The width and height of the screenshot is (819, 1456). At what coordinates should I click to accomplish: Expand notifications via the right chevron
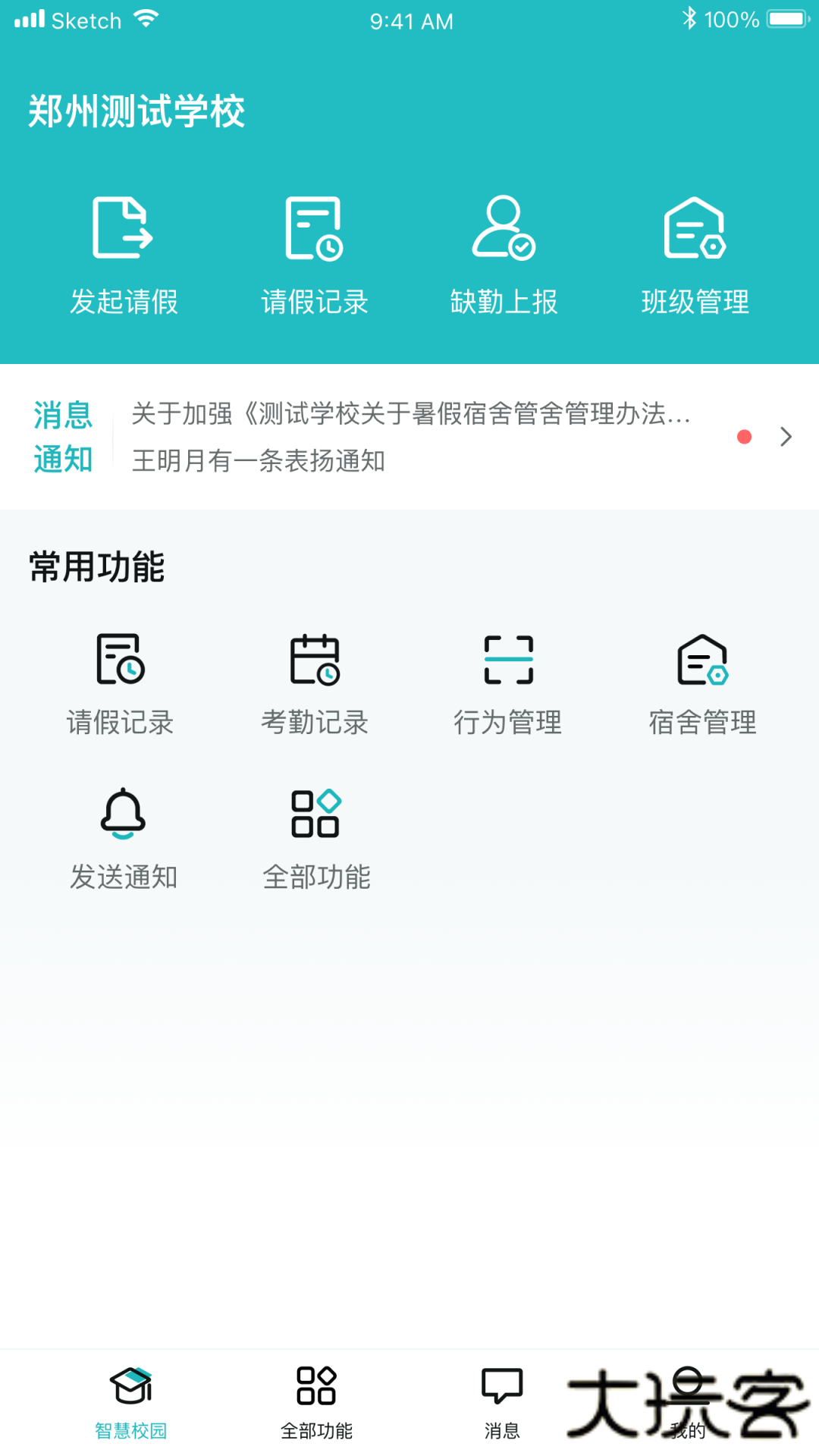click(785, 436)
